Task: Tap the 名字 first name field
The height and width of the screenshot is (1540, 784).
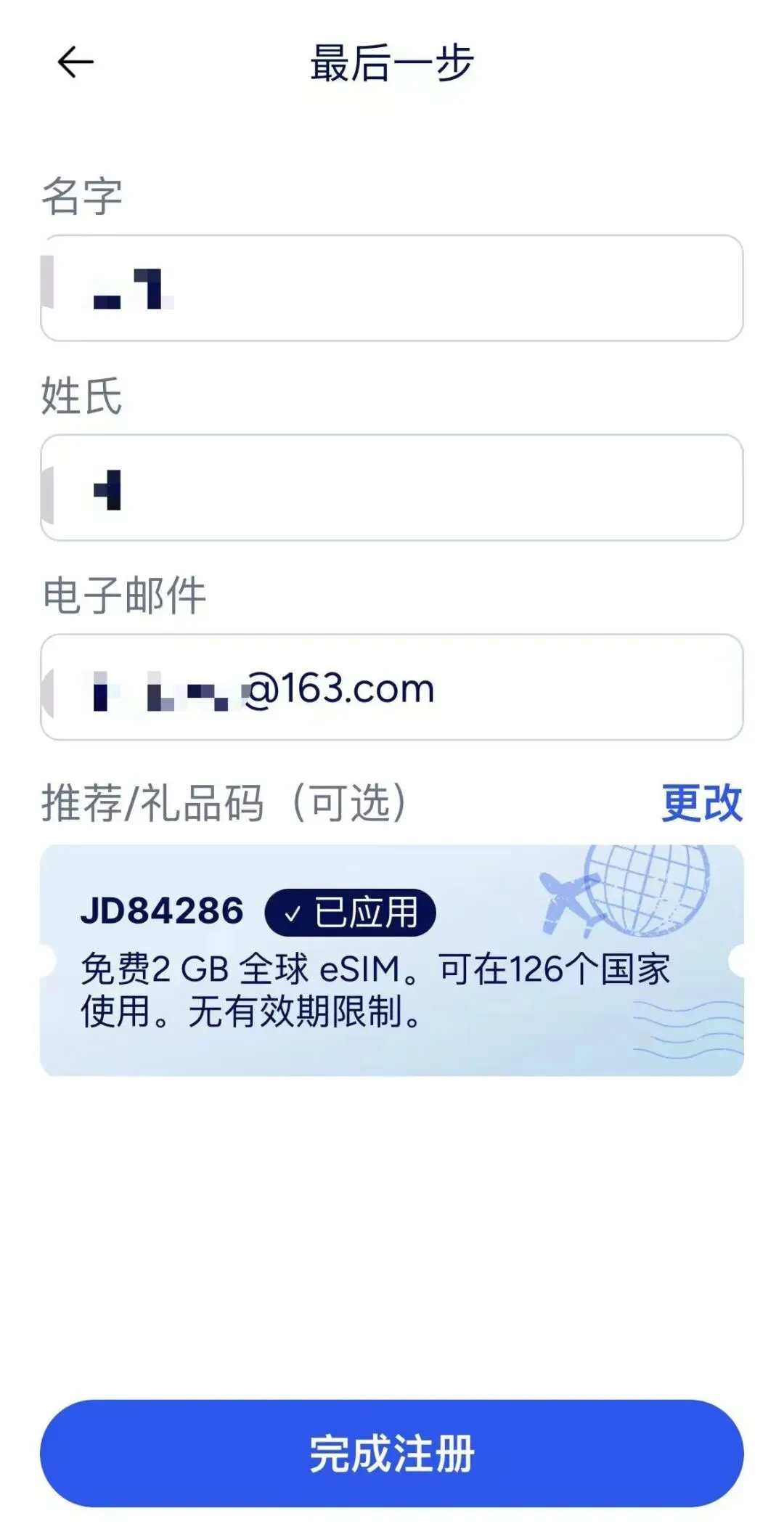Action: pos(392,288)
